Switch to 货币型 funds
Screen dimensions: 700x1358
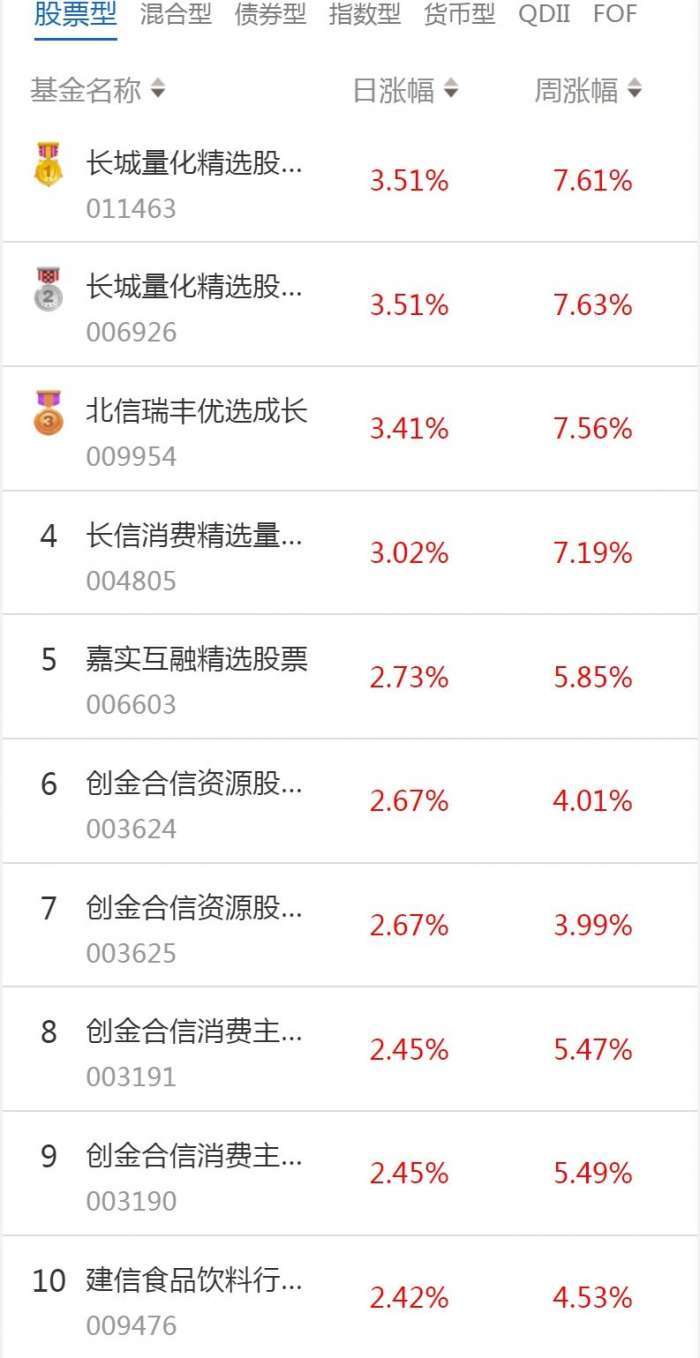click(459, 15)
